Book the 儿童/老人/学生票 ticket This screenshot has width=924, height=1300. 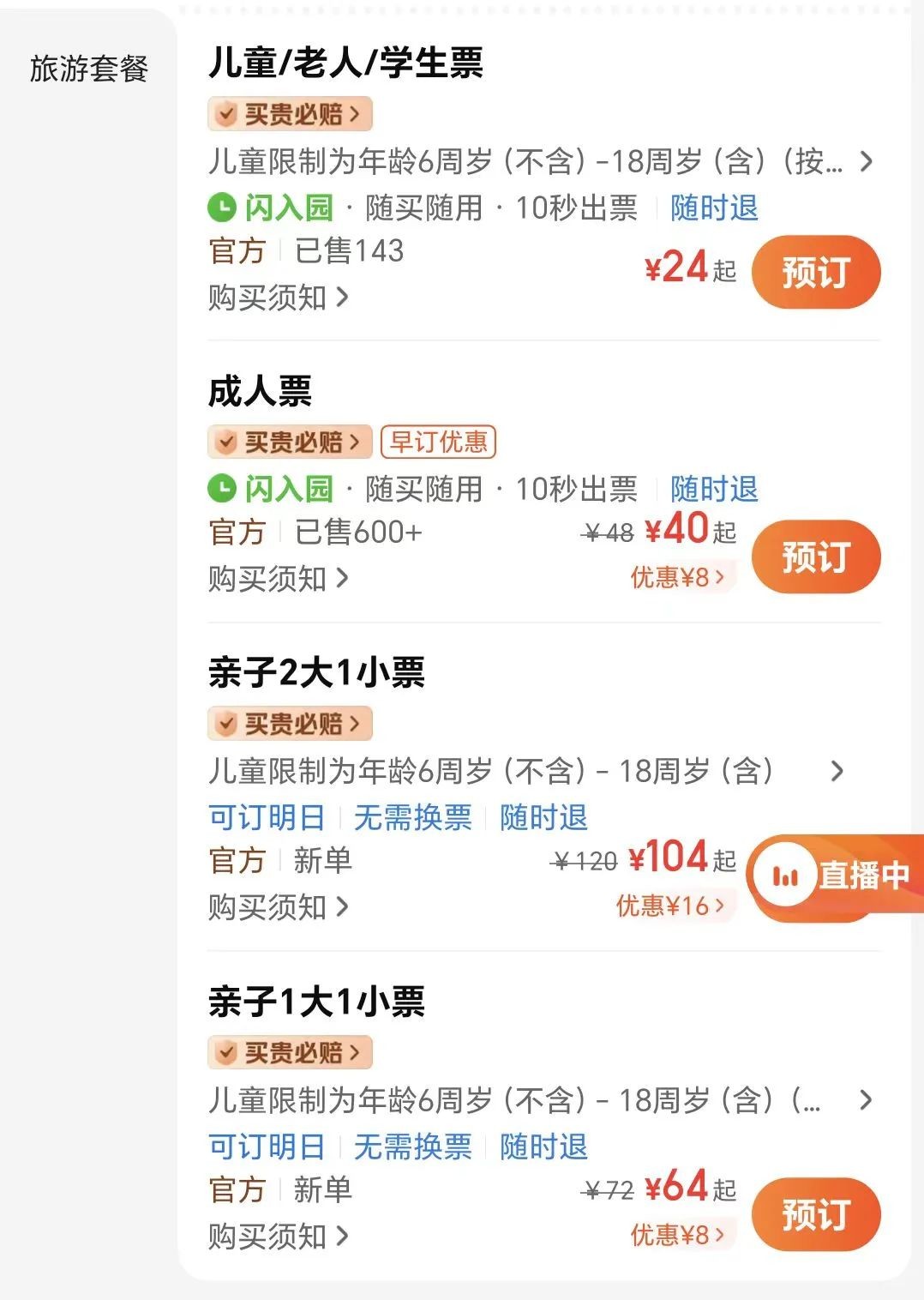pyautogui.click(x=815, y=272)
